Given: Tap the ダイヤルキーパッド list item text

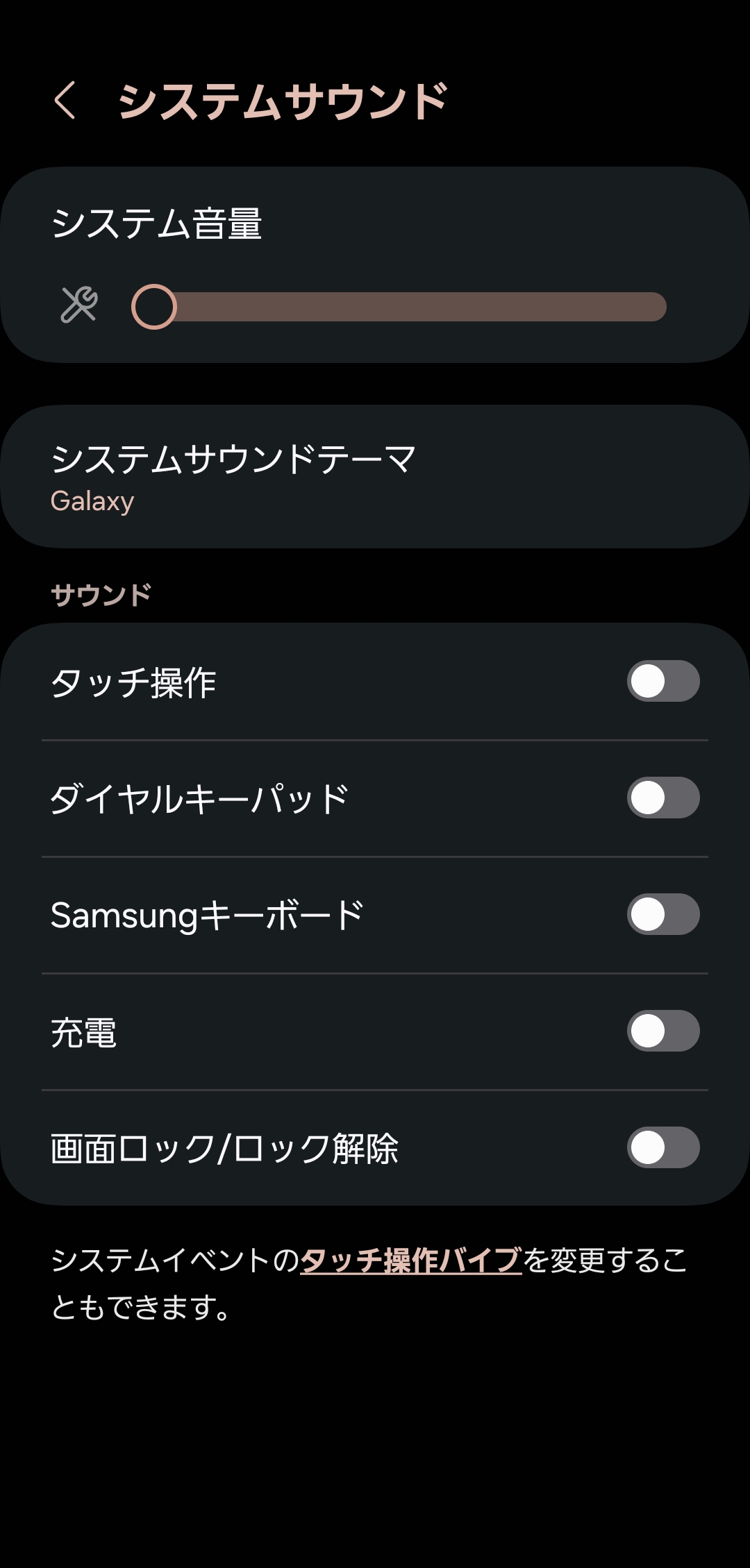Looking at the screenshot, I should [201, 798].
